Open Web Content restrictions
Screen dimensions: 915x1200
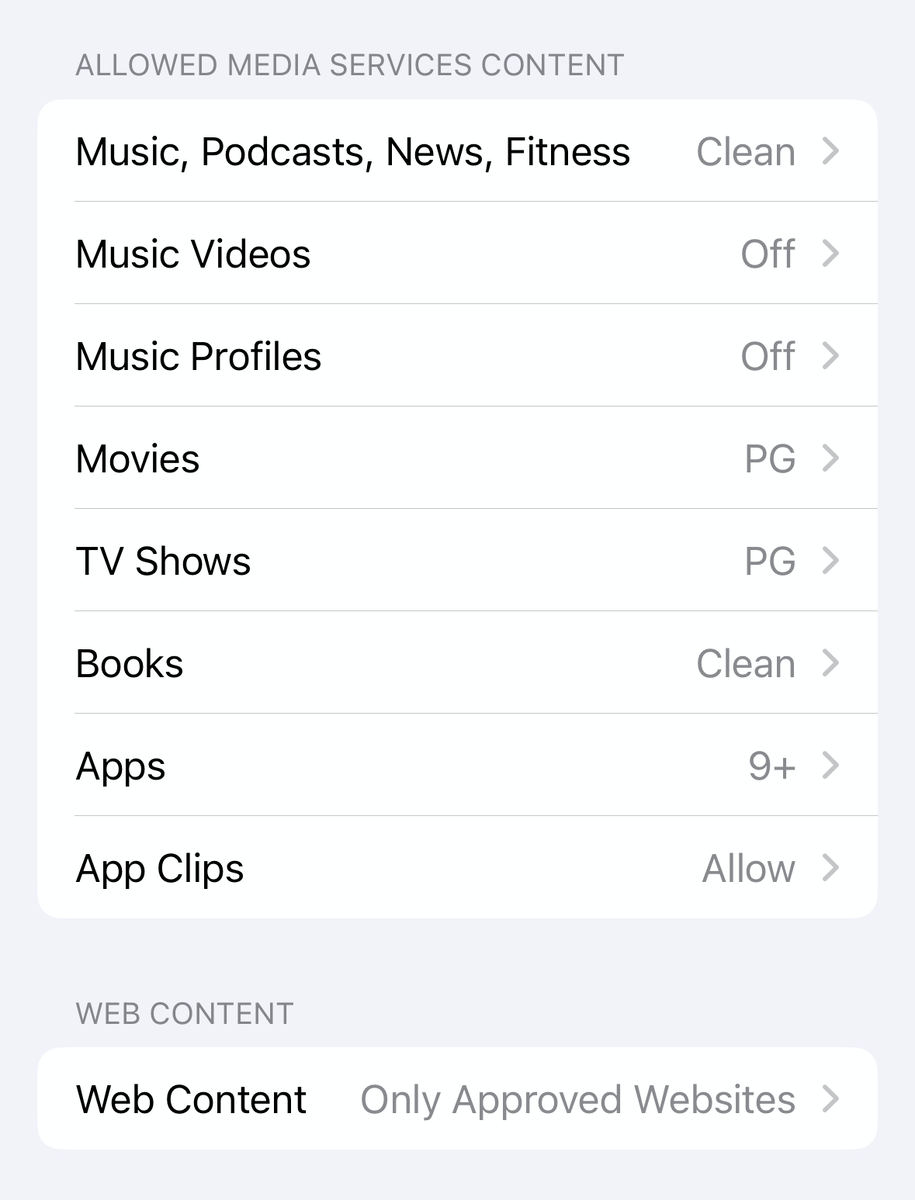click(x=457, y=1099)
